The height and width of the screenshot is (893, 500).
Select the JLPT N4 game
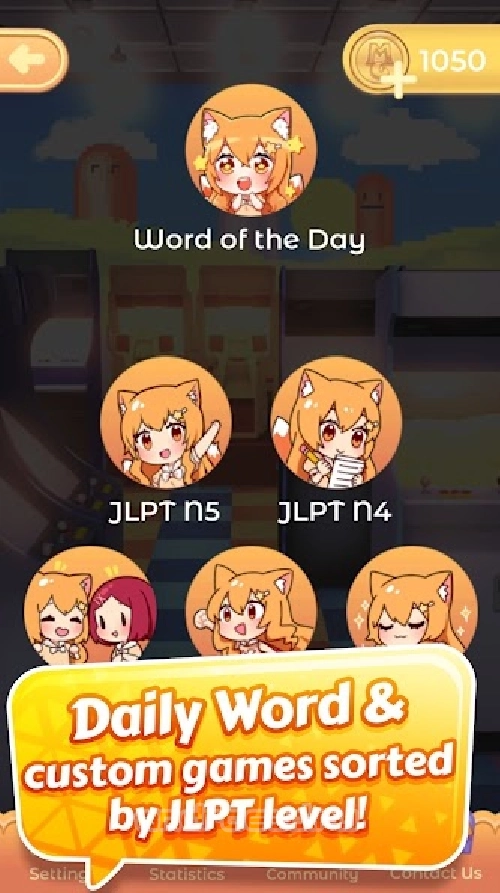[336, 422]
